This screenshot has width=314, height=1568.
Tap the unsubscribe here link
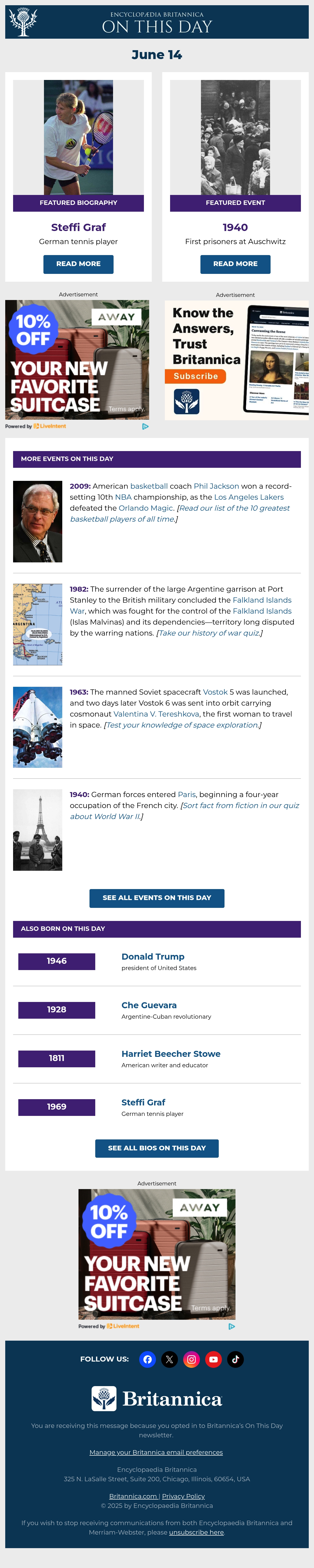(x=196, y=1532)
